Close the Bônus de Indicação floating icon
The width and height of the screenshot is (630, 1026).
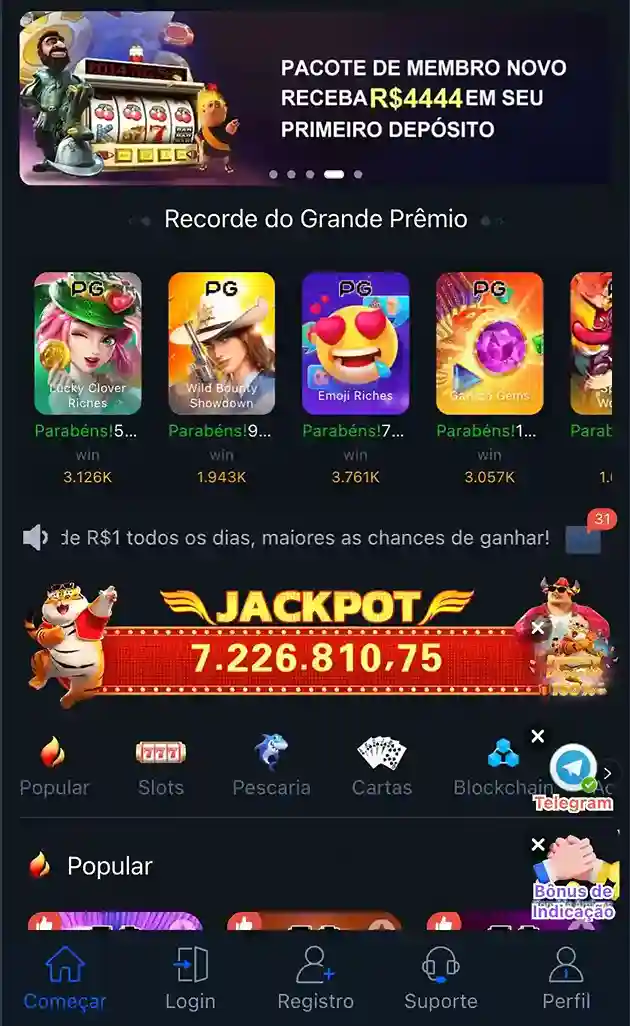(538, 845)
